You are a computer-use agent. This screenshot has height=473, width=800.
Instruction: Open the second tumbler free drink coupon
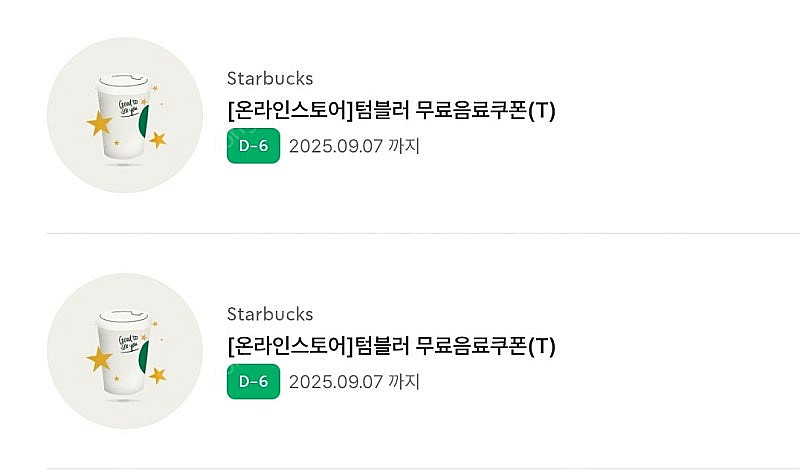[x=391, y=347]
